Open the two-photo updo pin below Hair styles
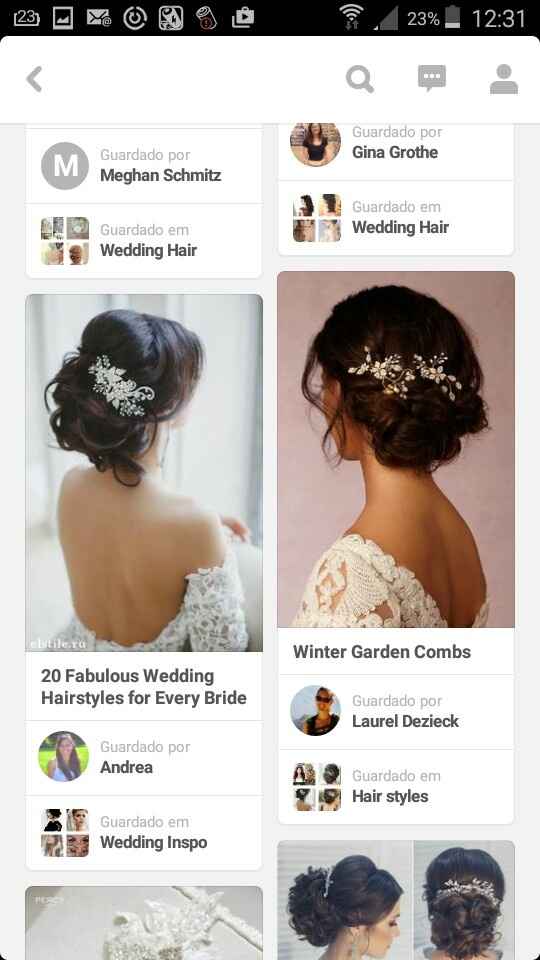Screen dimensions: 540x960 [396, 900]
